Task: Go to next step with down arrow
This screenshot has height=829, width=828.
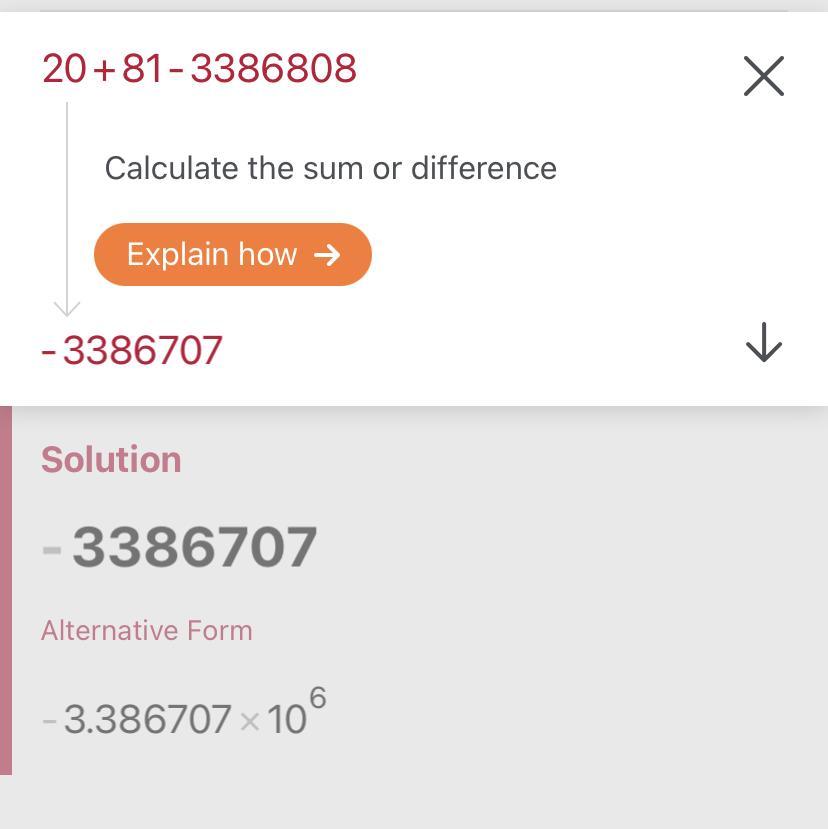Action: [763, 342]
